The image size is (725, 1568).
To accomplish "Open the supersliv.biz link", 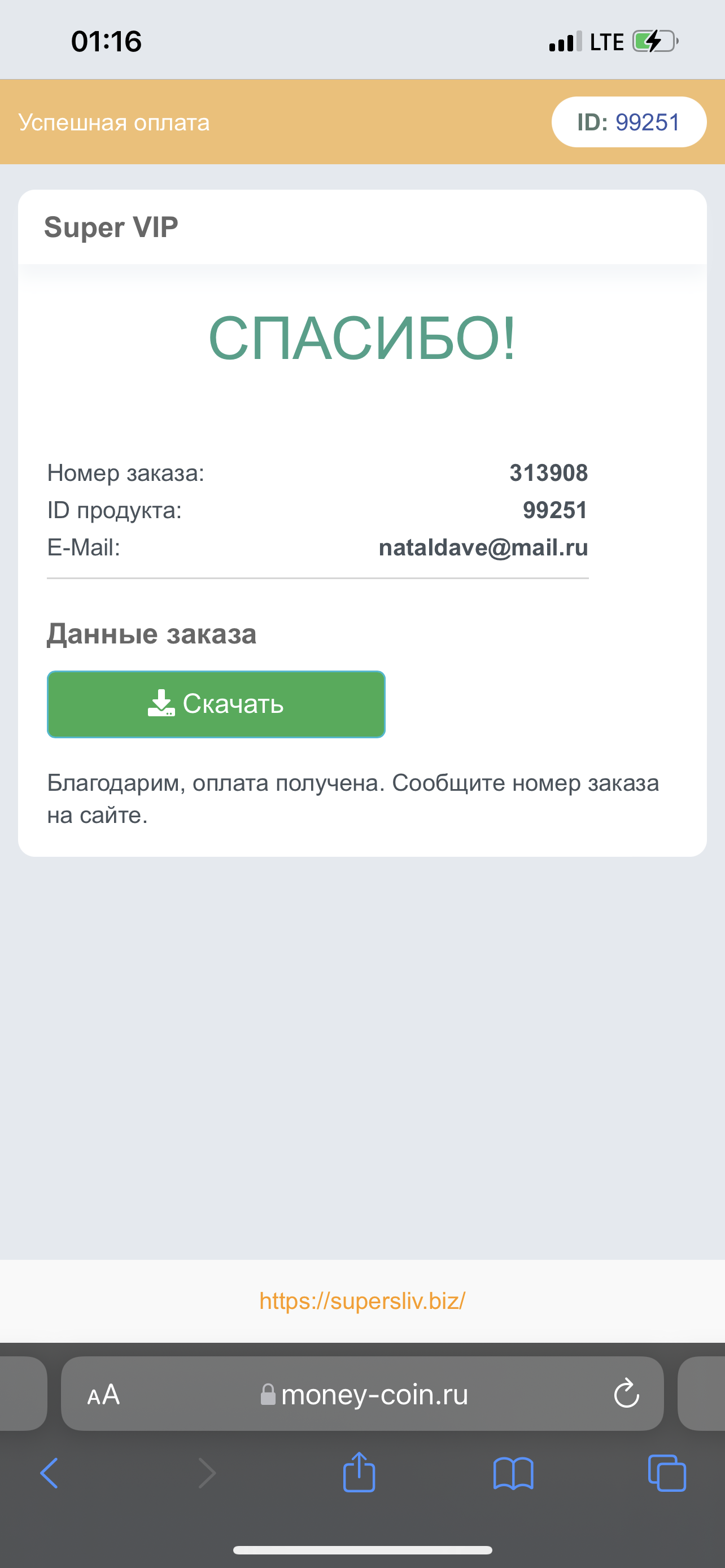I will pos(362,1300).
